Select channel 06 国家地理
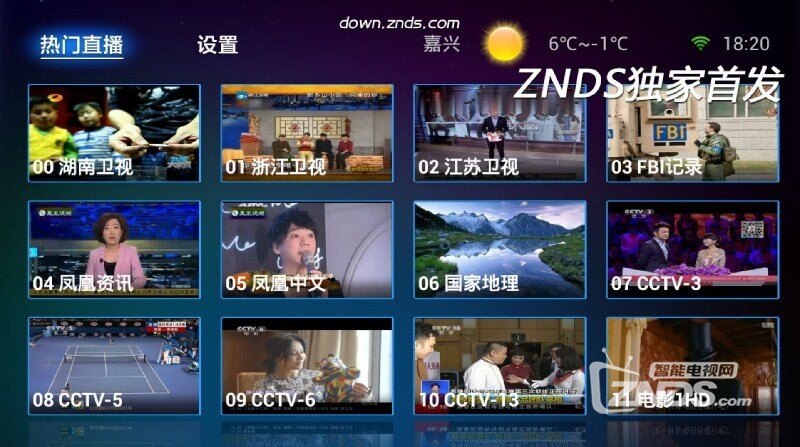This screenshot has height=447, width=800. (x=499, y=249)
